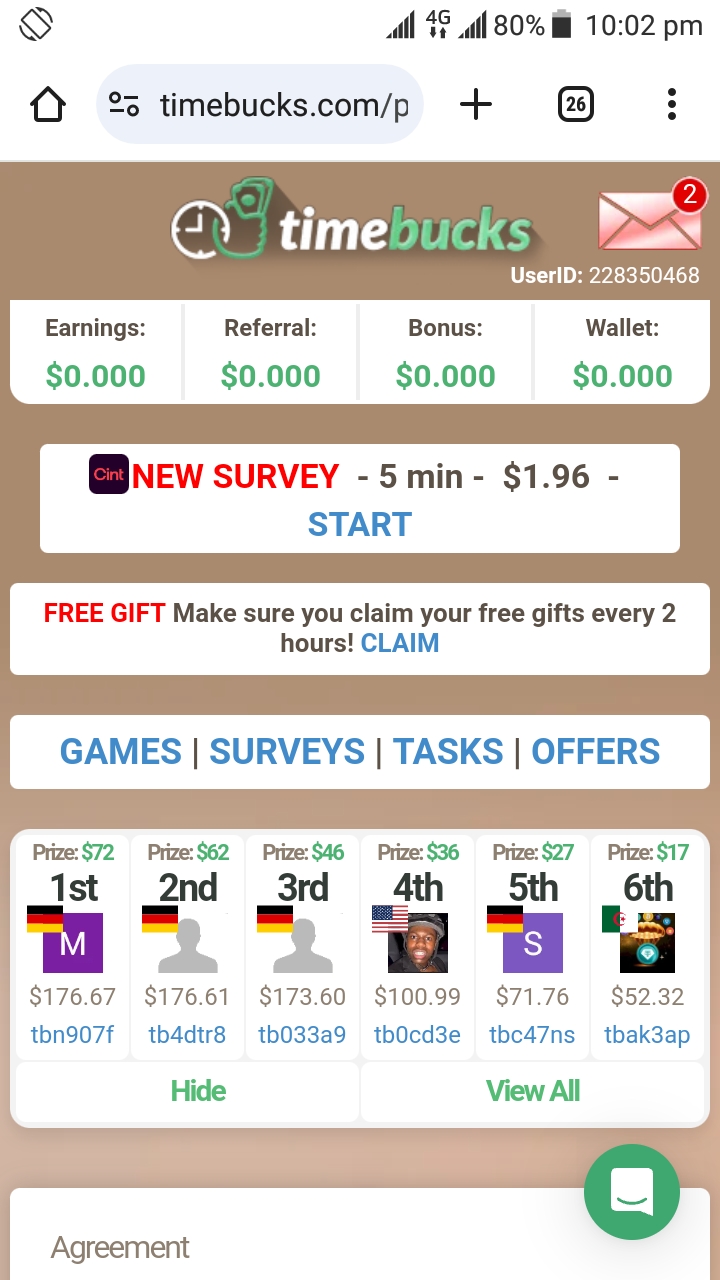Open 4th place user tb0cd3e
720x1280 pixels.
click(417, 1035)
